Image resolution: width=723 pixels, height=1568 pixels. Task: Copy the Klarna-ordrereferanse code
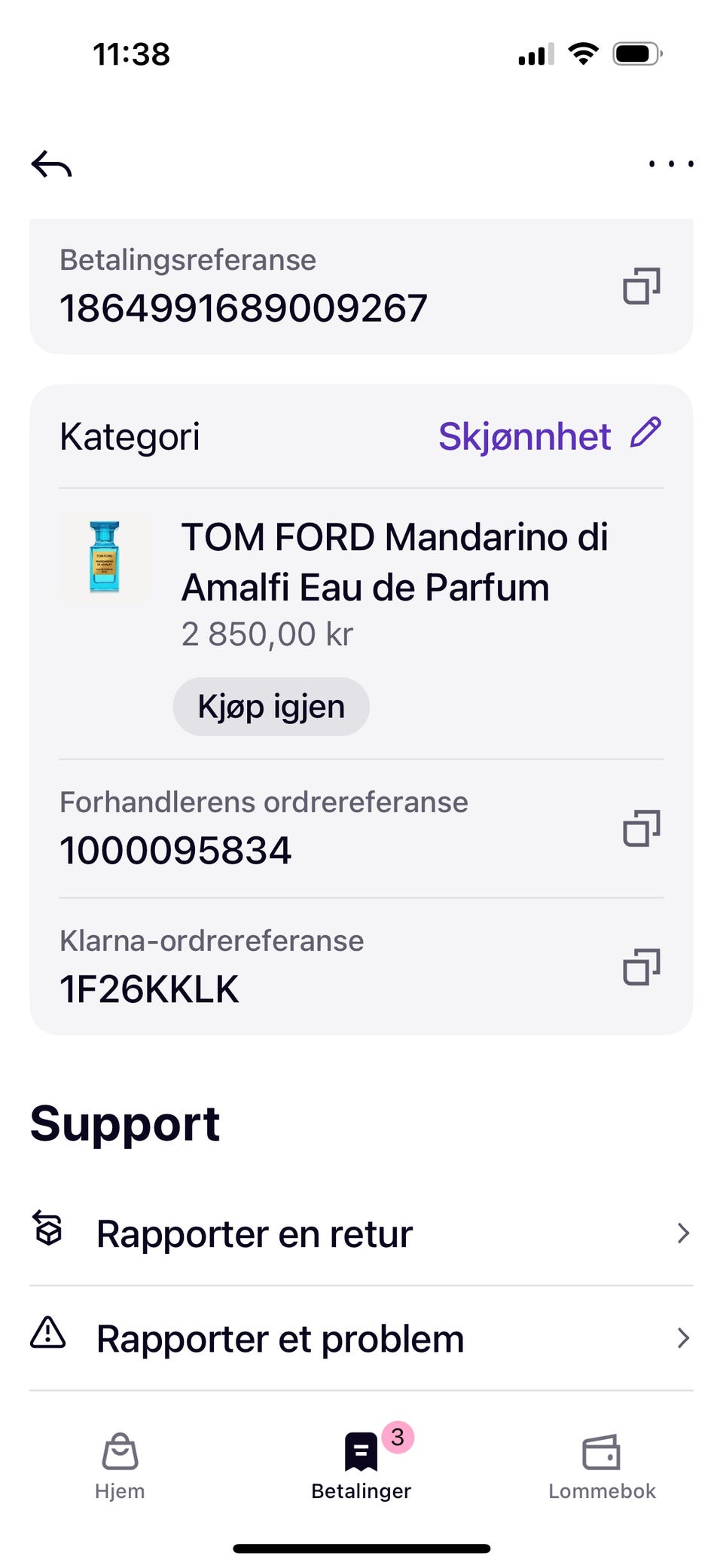coord(641,967)
